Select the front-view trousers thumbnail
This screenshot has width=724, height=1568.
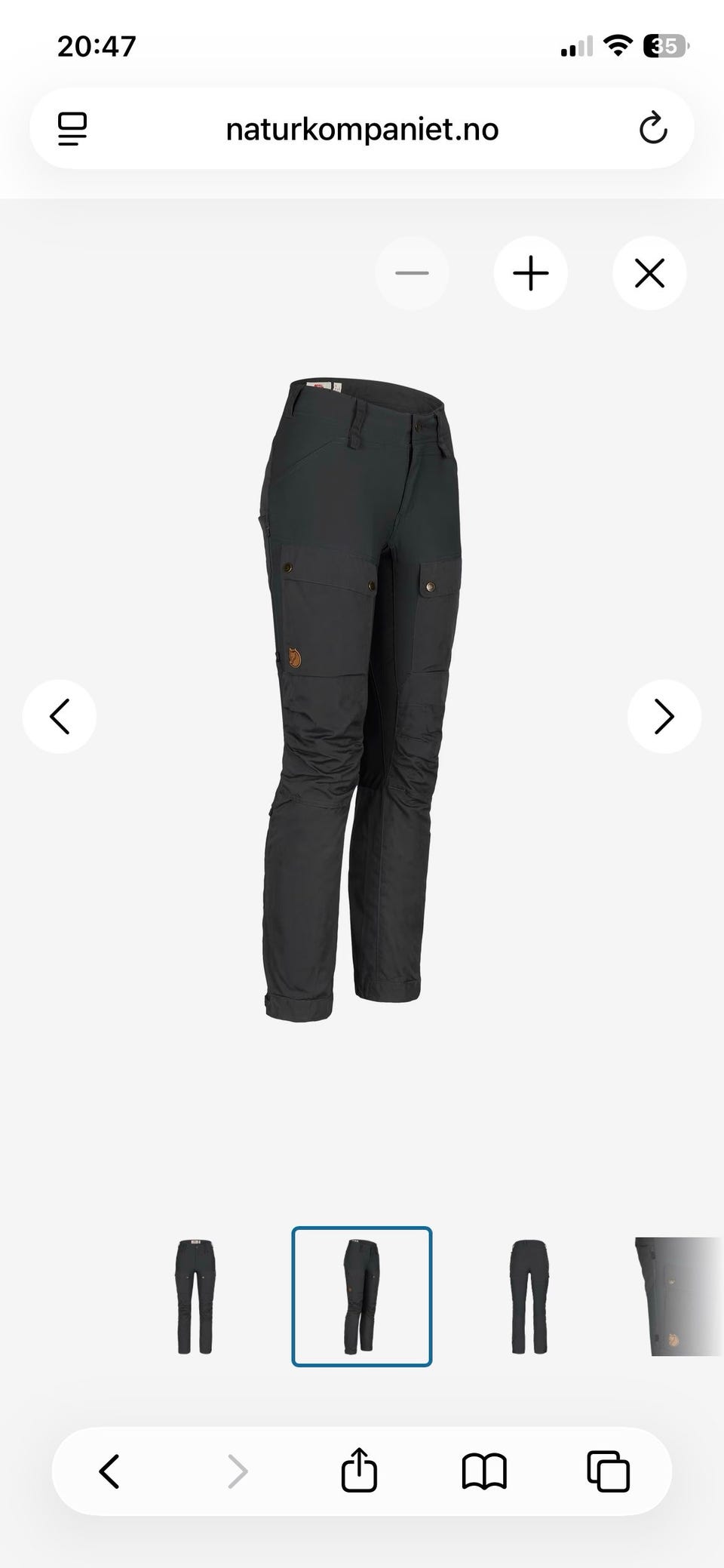pyautogui.click(x=195, y=1296)
